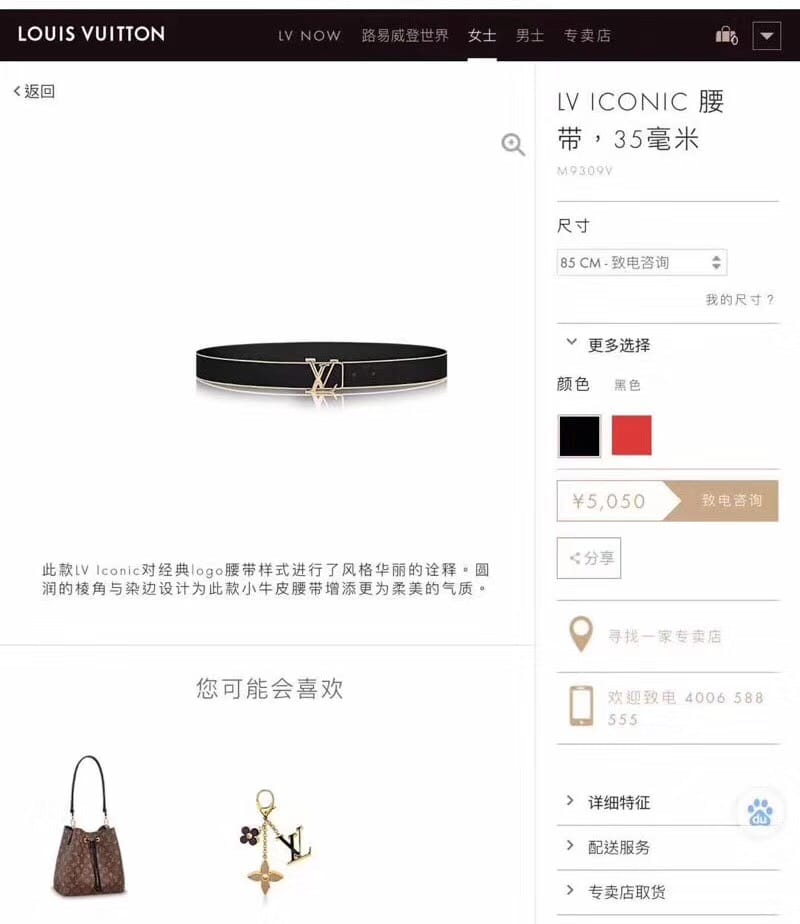Switch to the 男士 tab
800x924 pixels.
click(530, 35)
